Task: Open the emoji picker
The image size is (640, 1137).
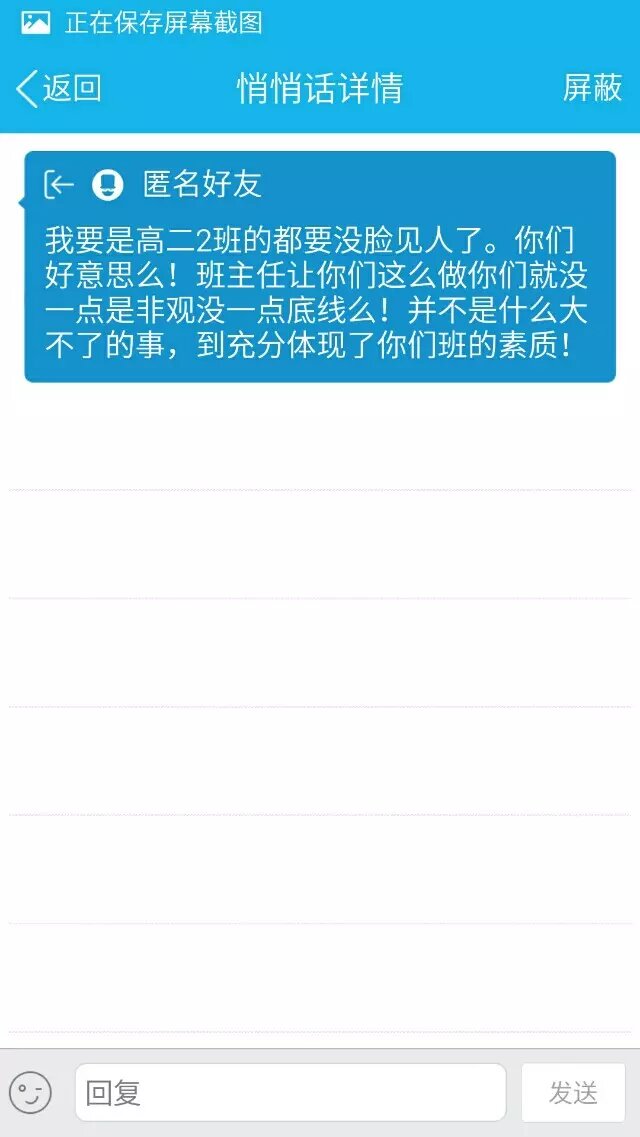Action: coord(30,1093)
